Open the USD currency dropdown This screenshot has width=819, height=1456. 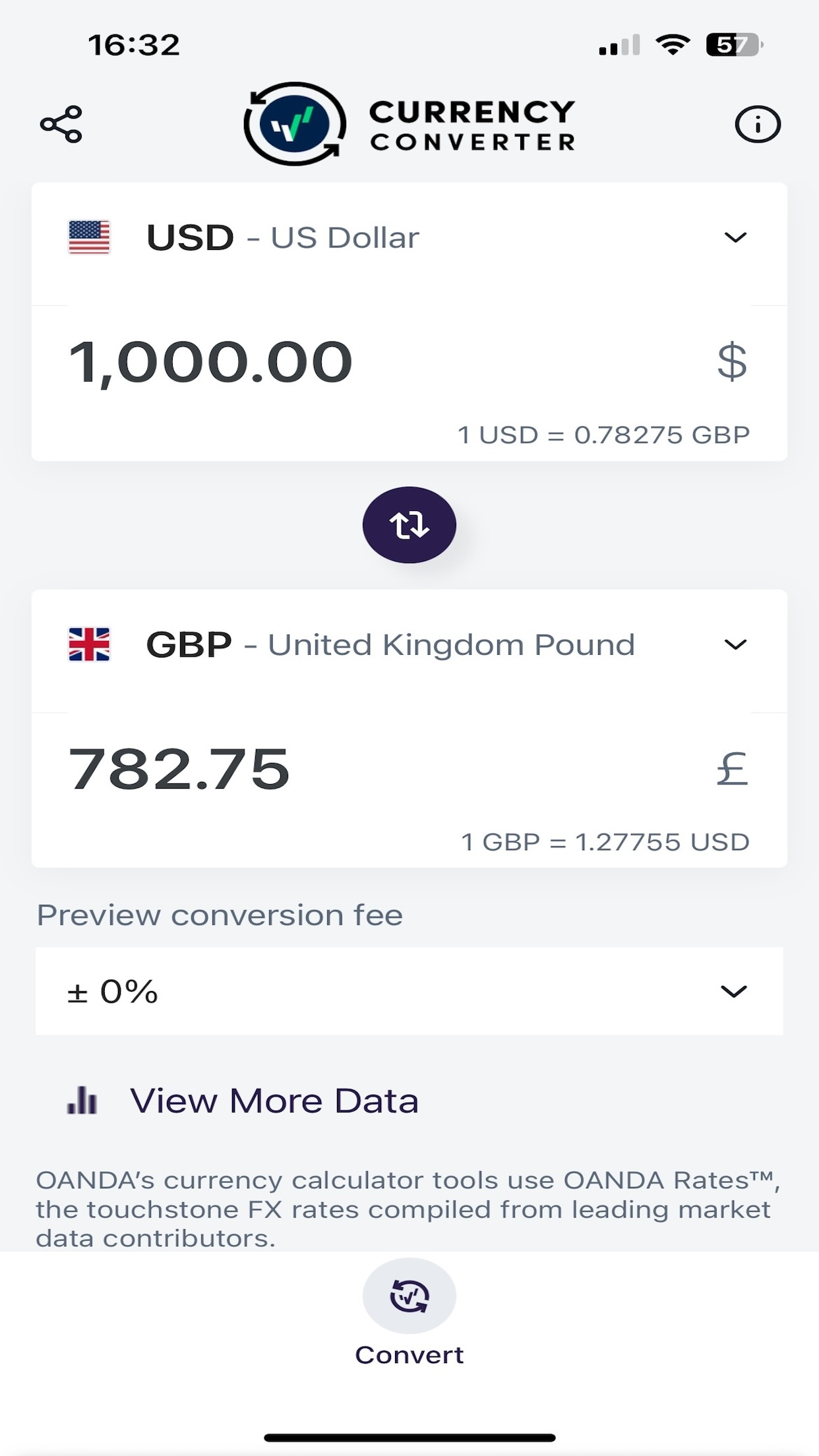coord(735,237)
